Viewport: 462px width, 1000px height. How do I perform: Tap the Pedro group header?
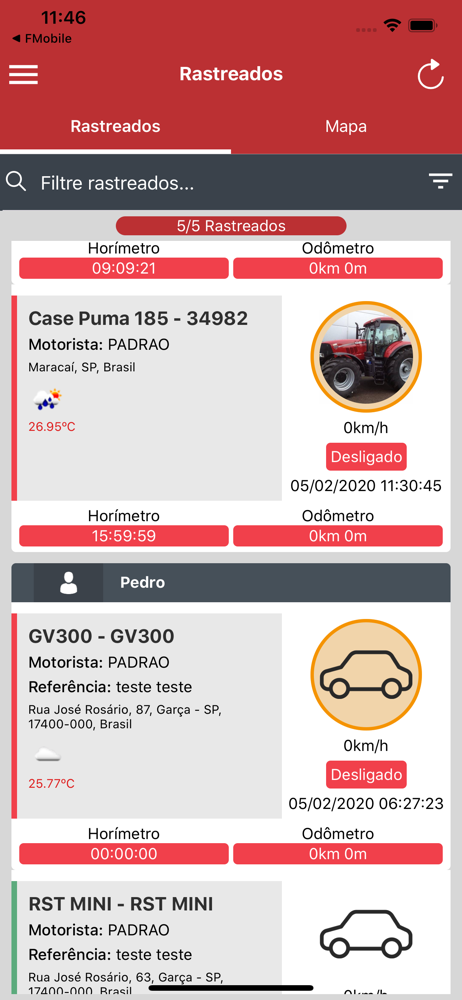tap(231, 583)
